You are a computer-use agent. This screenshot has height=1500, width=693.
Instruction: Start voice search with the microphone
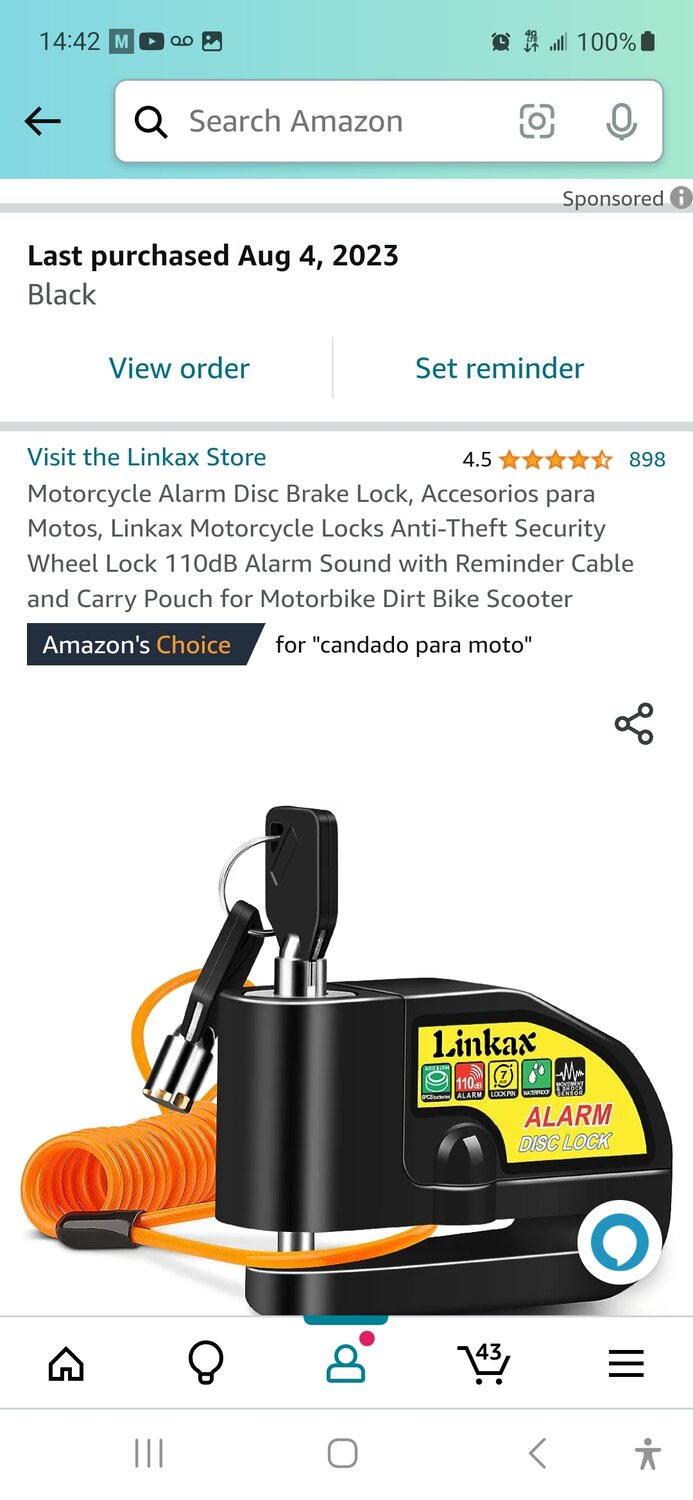[621, 122]
